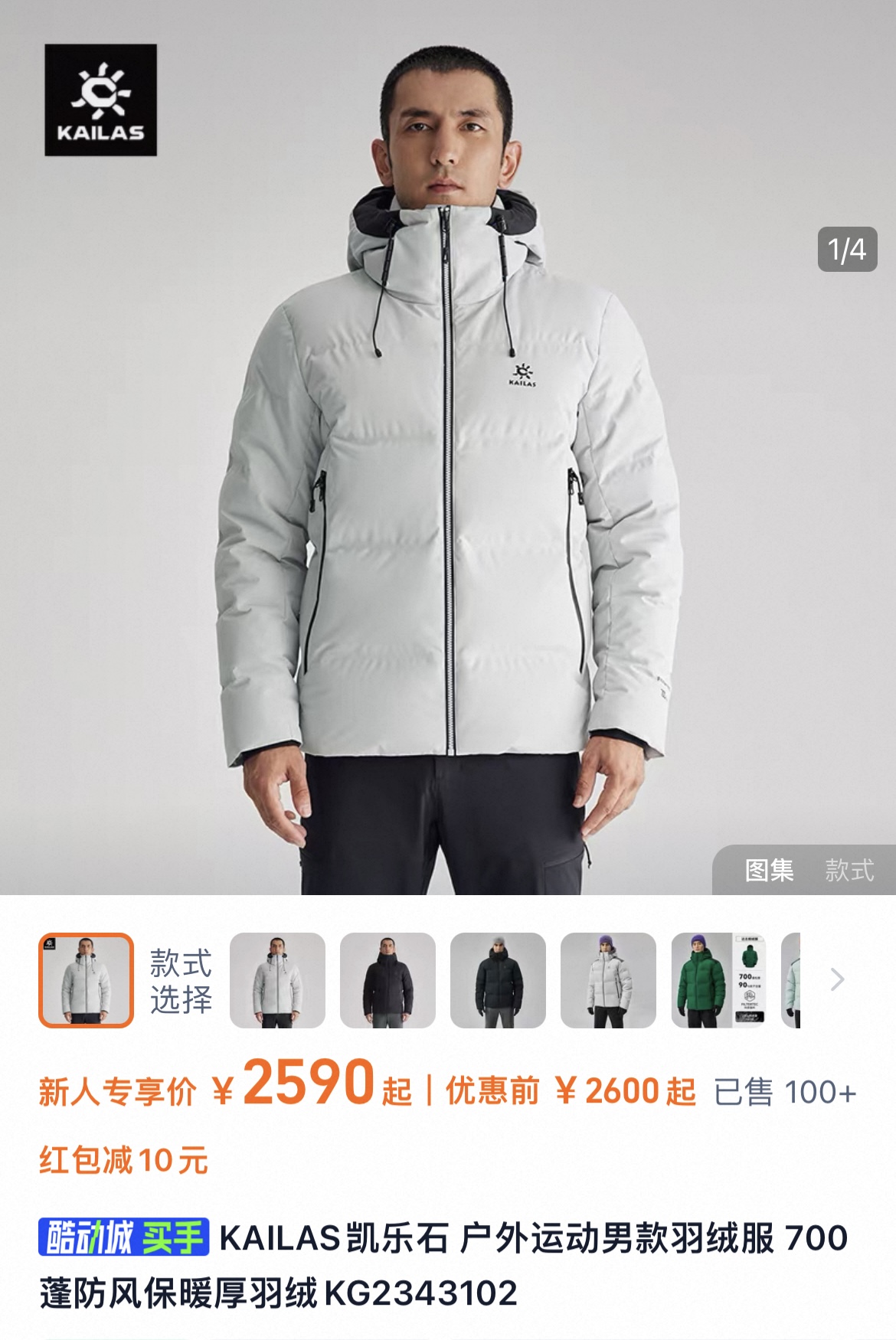896x1340 pixels.
Task: Switch to the 图集 image tab
Action: (x=769, y=870)
